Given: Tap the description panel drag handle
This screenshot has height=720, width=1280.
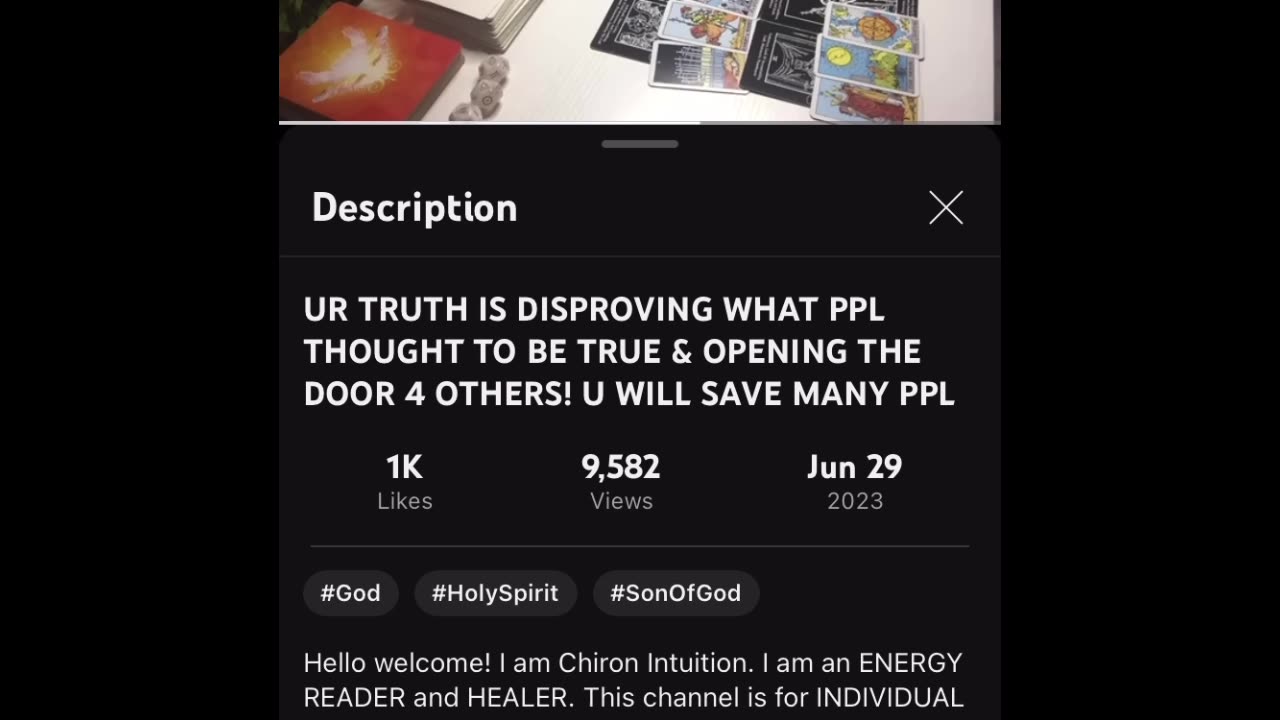Looking at the screenshot, I should tap(640, 144).
